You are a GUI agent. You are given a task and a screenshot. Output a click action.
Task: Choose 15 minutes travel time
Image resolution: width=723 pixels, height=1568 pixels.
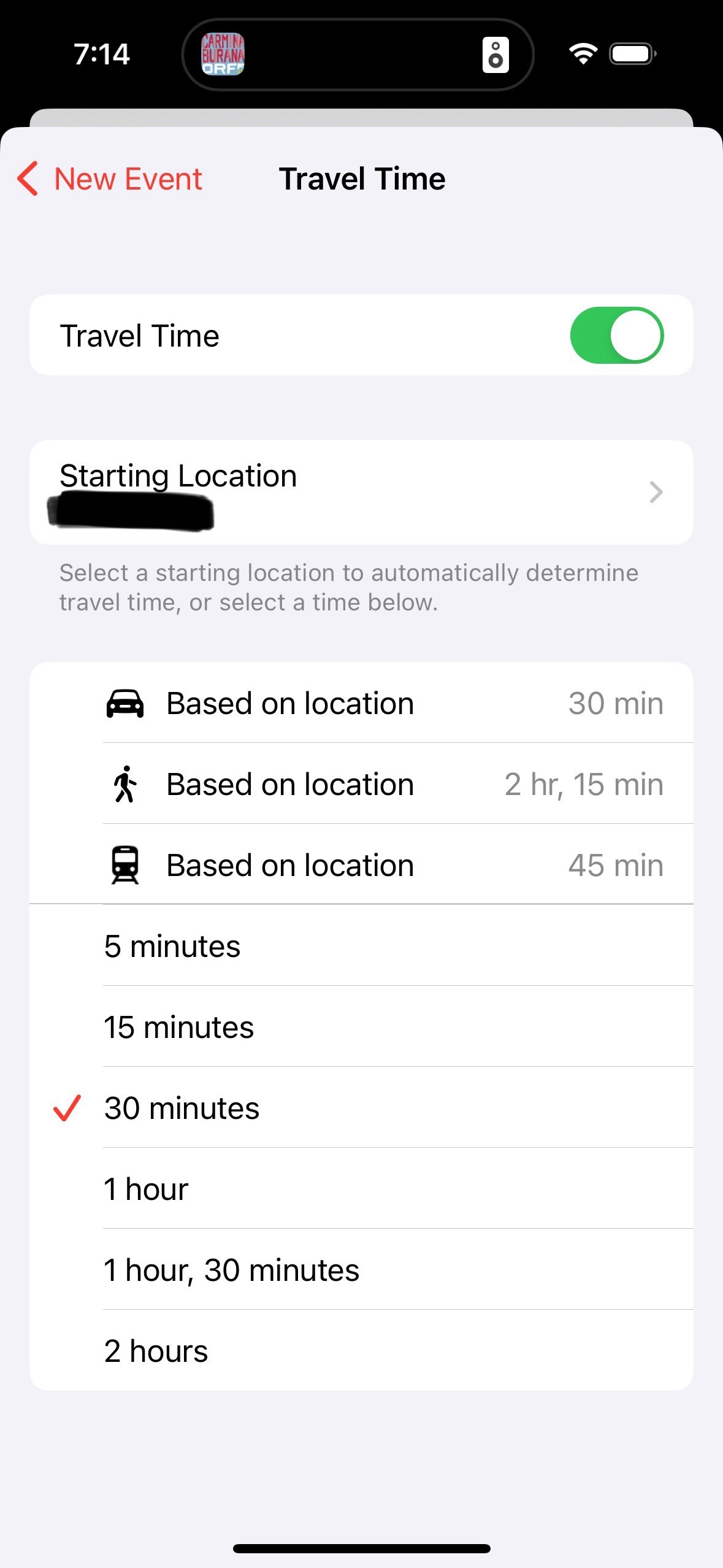tap(361, 1027)
